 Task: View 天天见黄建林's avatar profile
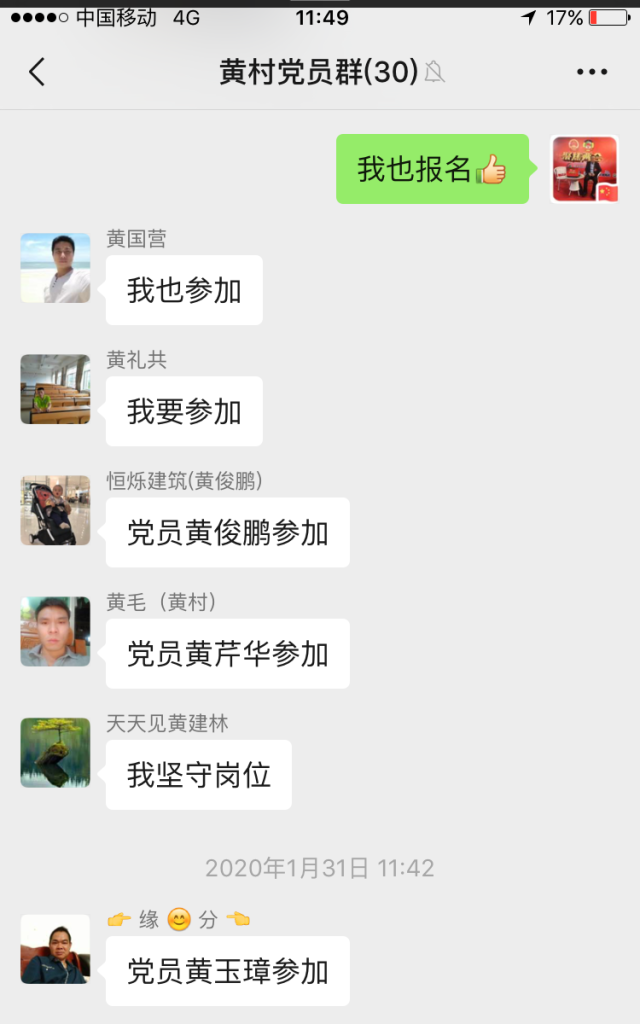(55, 752)
